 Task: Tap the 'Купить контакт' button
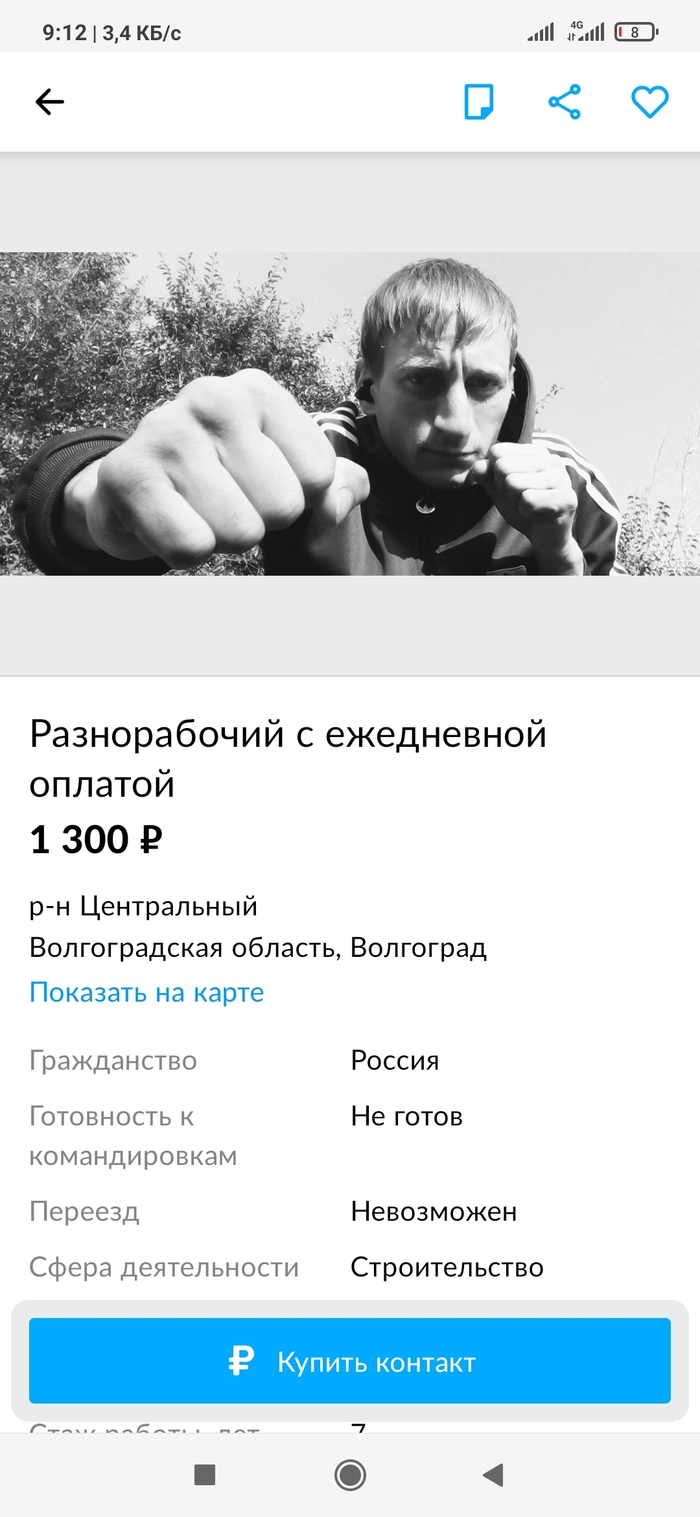(x=350, y=1361)
